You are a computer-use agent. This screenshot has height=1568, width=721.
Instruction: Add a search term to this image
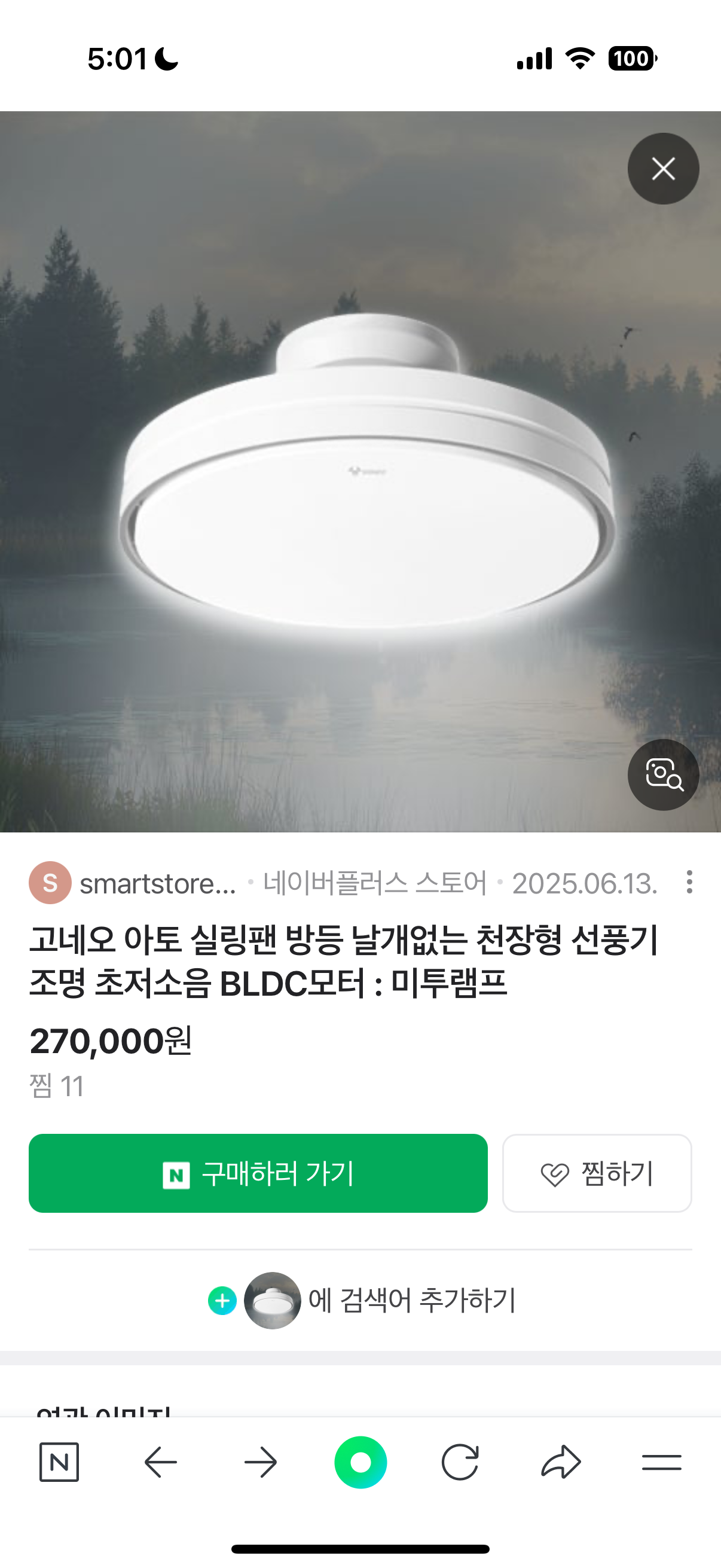[x=362, y=1300]
